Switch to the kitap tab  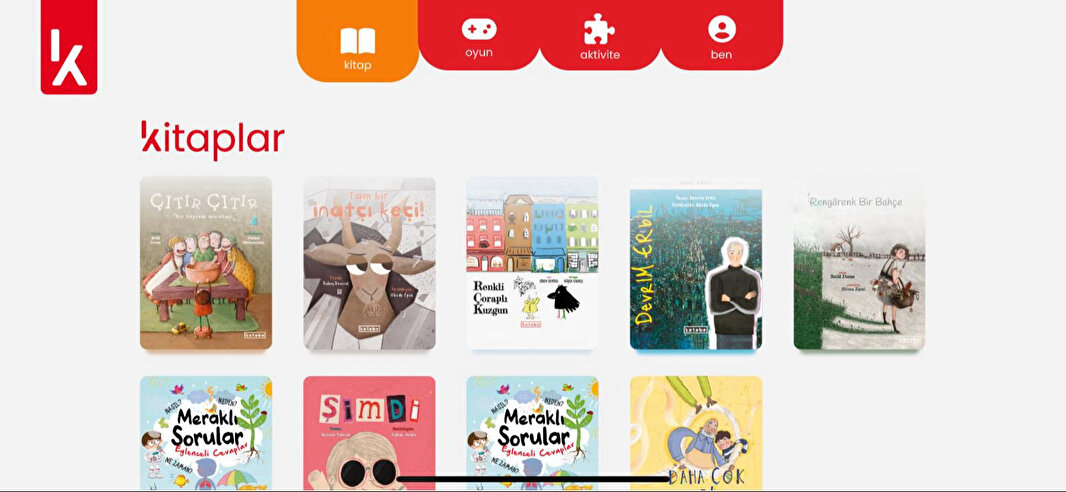tap(357, 45)
